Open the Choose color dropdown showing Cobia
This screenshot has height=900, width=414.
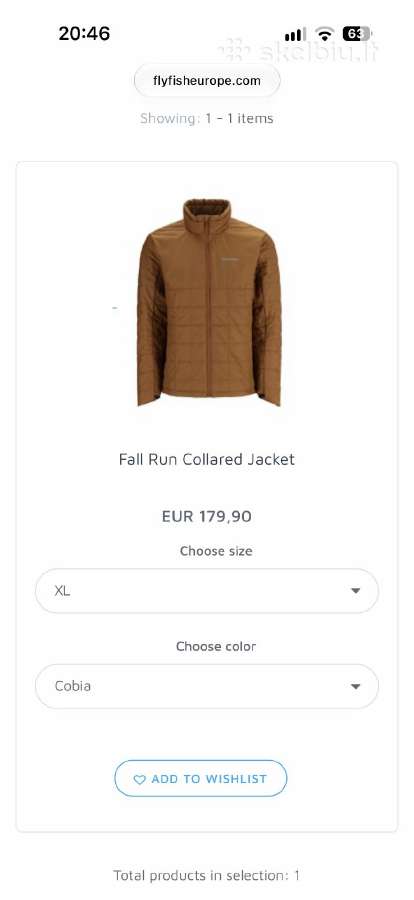click(207, 686)
